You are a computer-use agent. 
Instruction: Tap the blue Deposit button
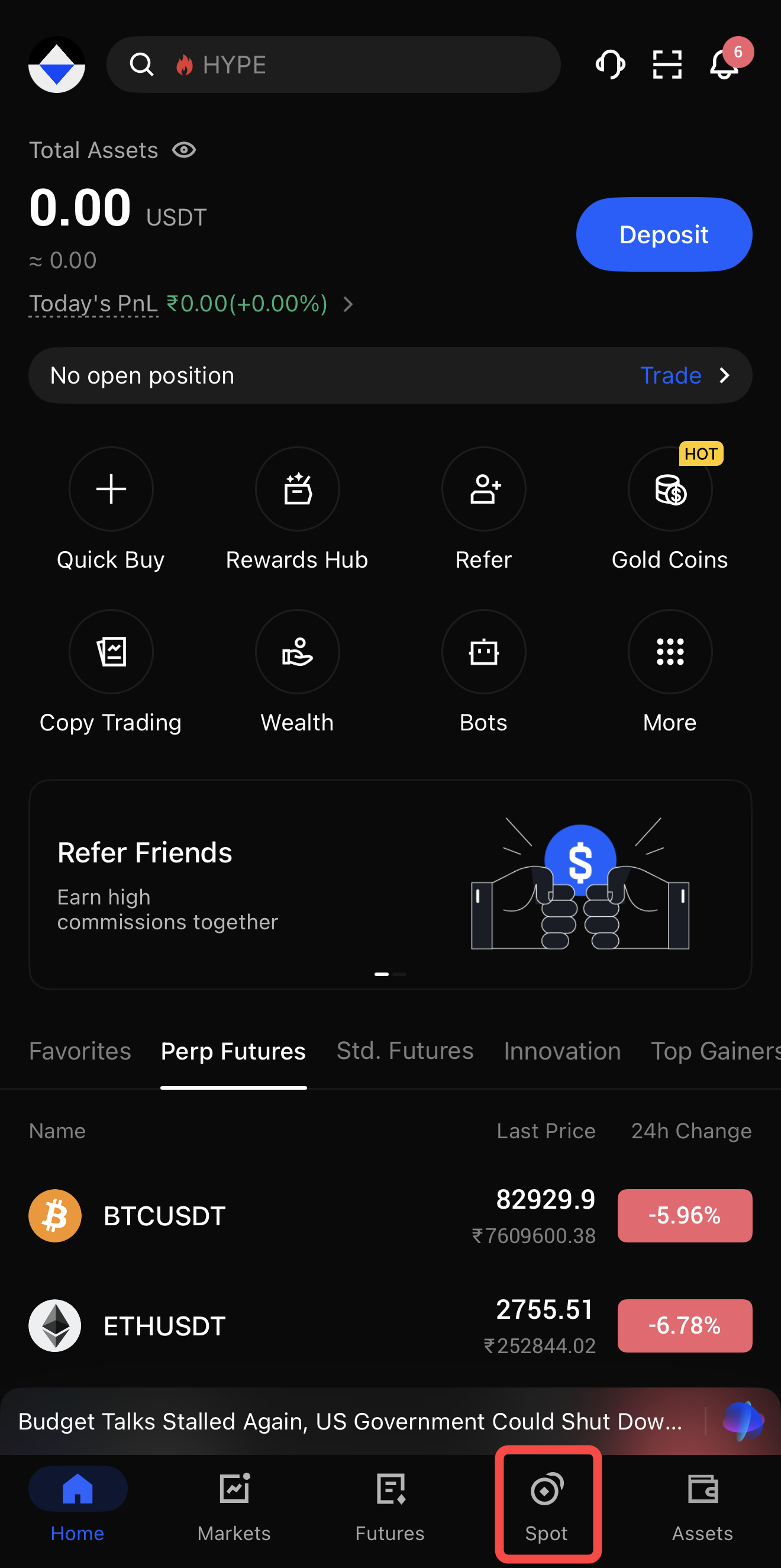[664, 234]
